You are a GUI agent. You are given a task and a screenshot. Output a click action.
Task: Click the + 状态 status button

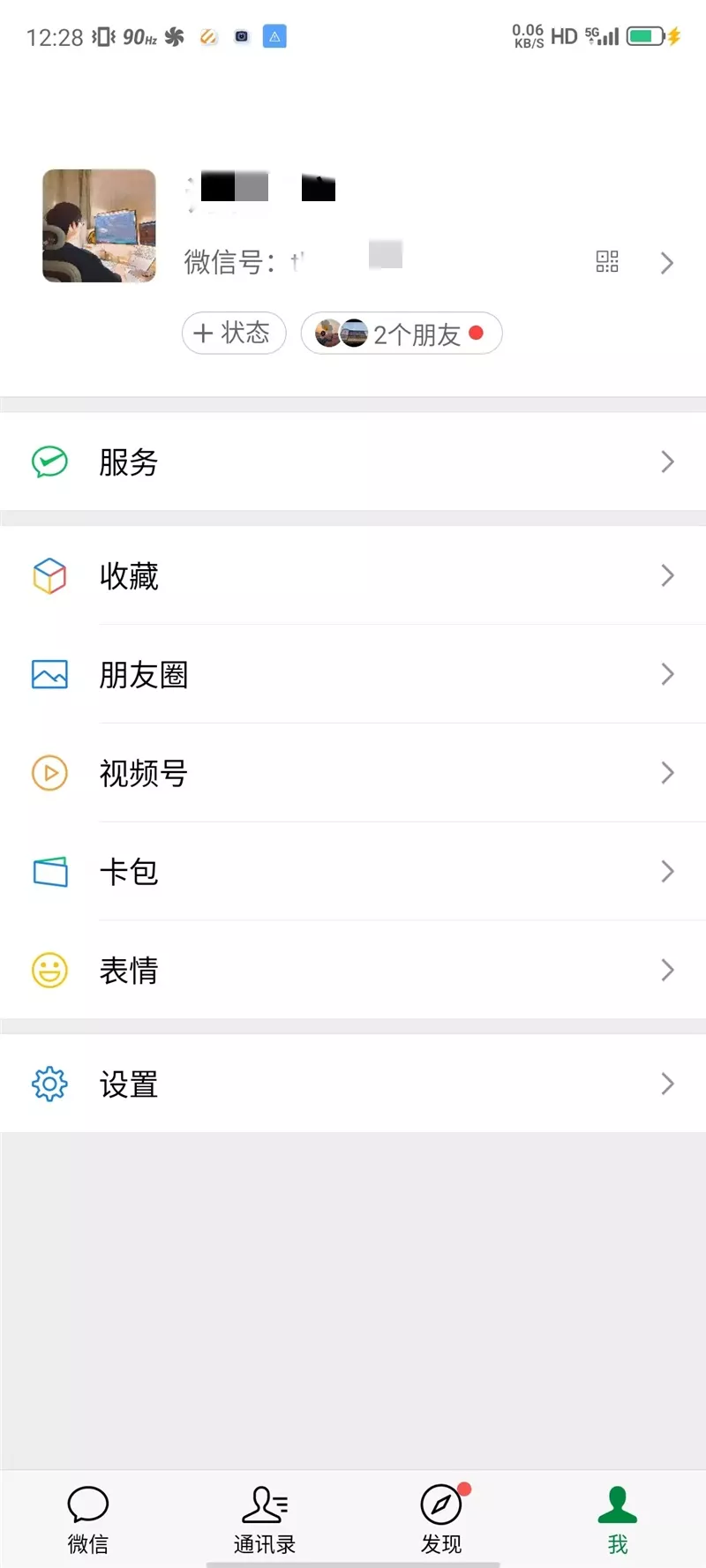click(233, 333)
